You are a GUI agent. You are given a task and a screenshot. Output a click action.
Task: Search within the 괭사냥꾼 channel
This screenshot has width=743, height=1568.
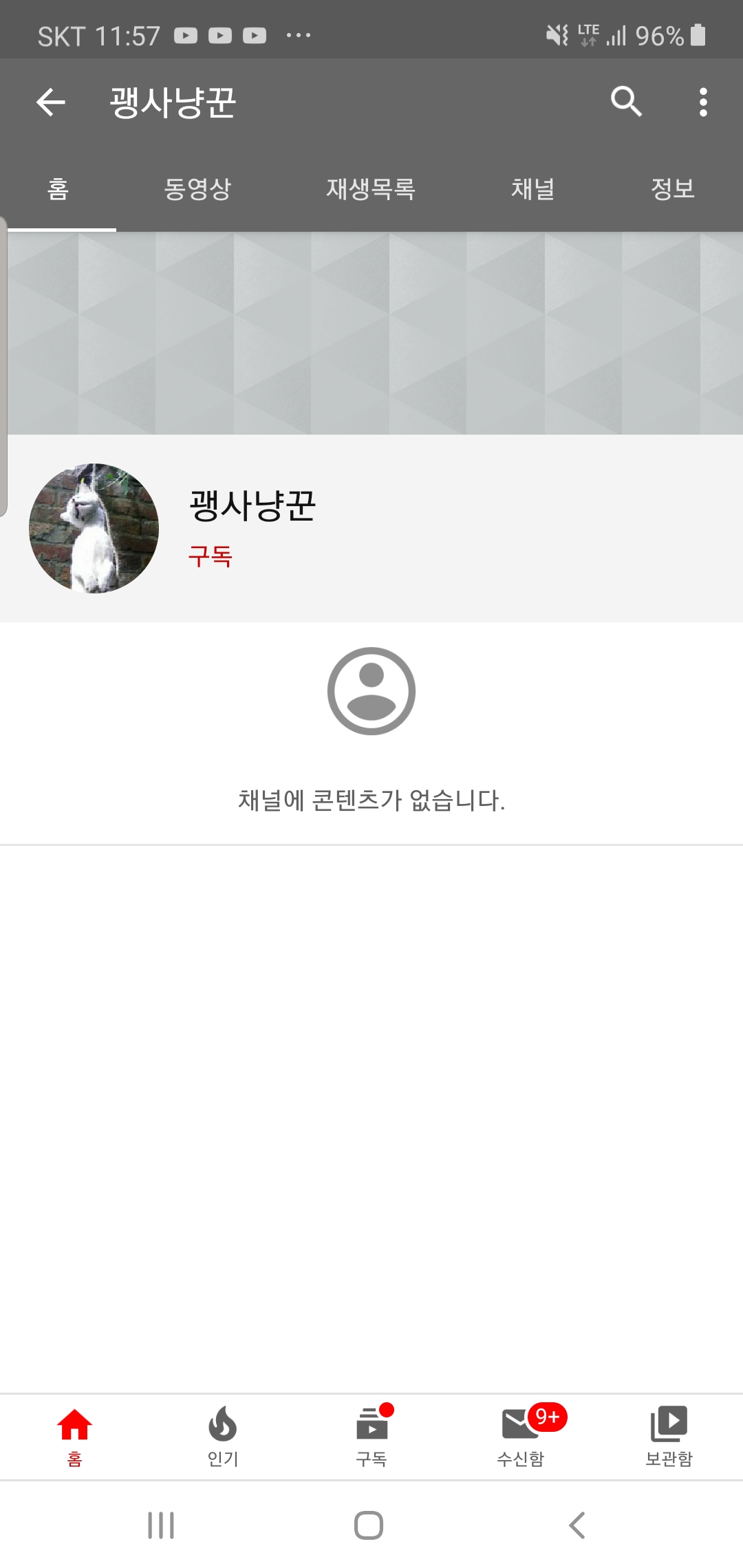[x=625, y=102]
